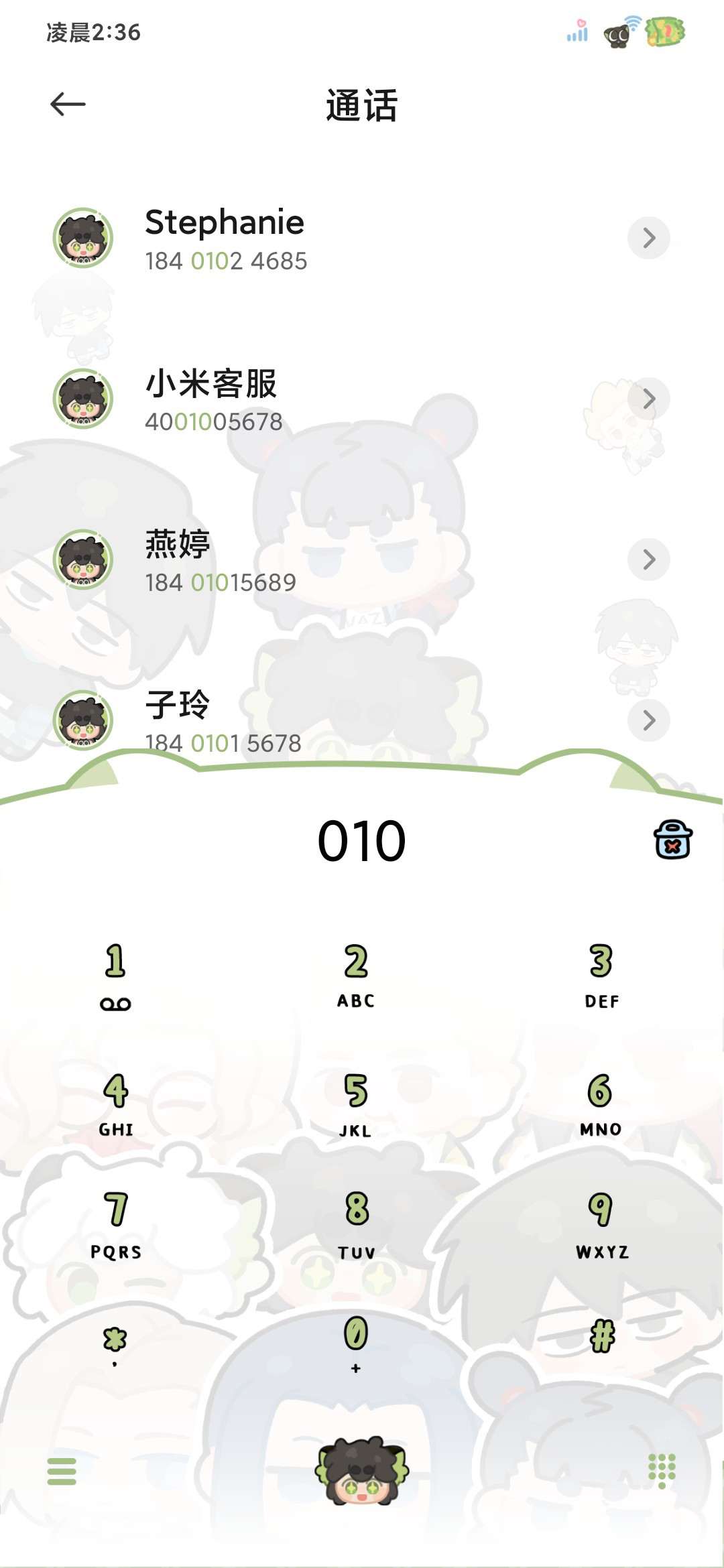Delete the last dialed digit

pos(672,839)
